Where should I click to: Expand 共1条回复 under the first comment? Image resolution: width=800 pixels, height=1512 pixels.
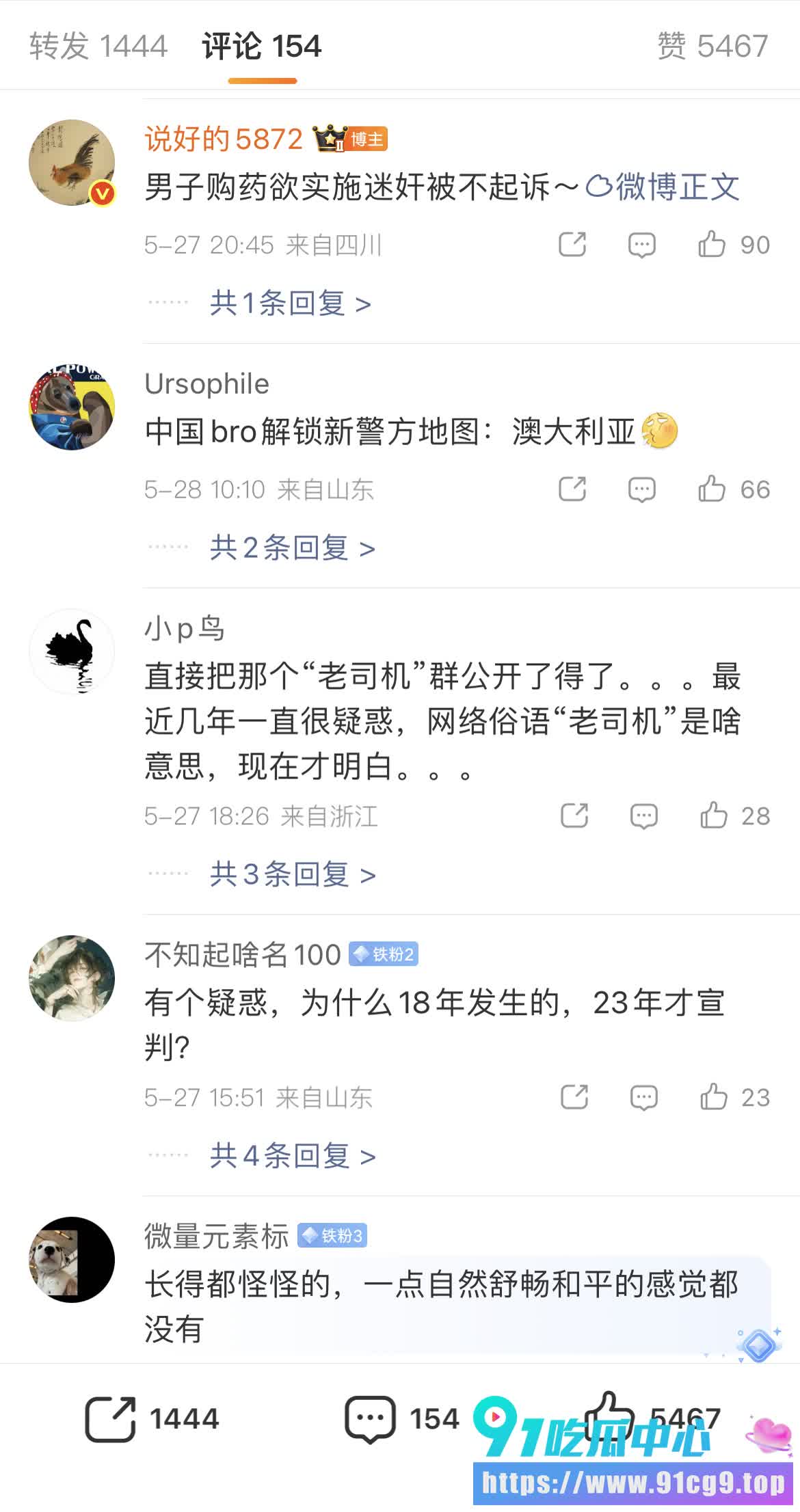click(291, 303)
